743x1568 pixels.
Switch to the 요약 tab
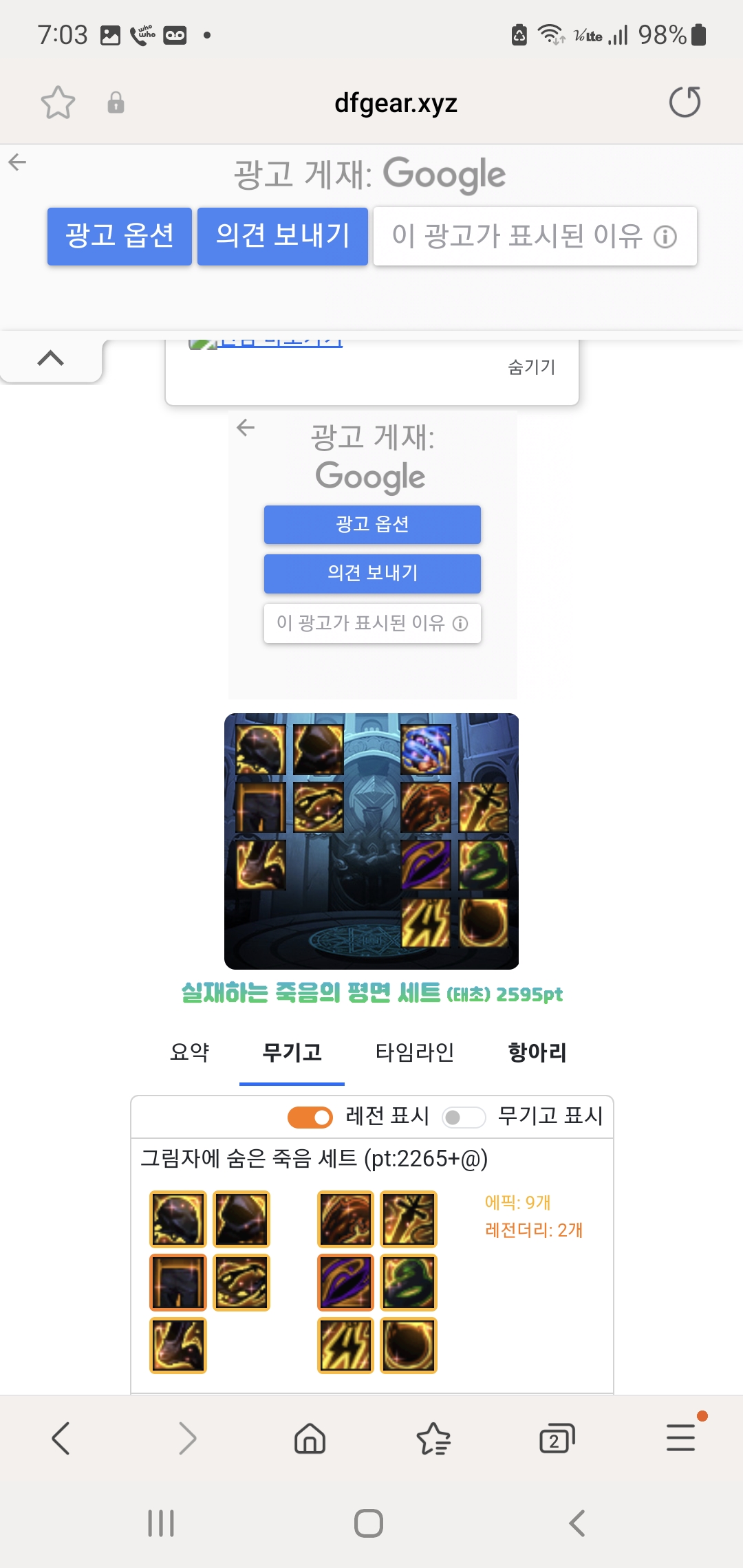pyautogui.click(x=189, y=1052)
